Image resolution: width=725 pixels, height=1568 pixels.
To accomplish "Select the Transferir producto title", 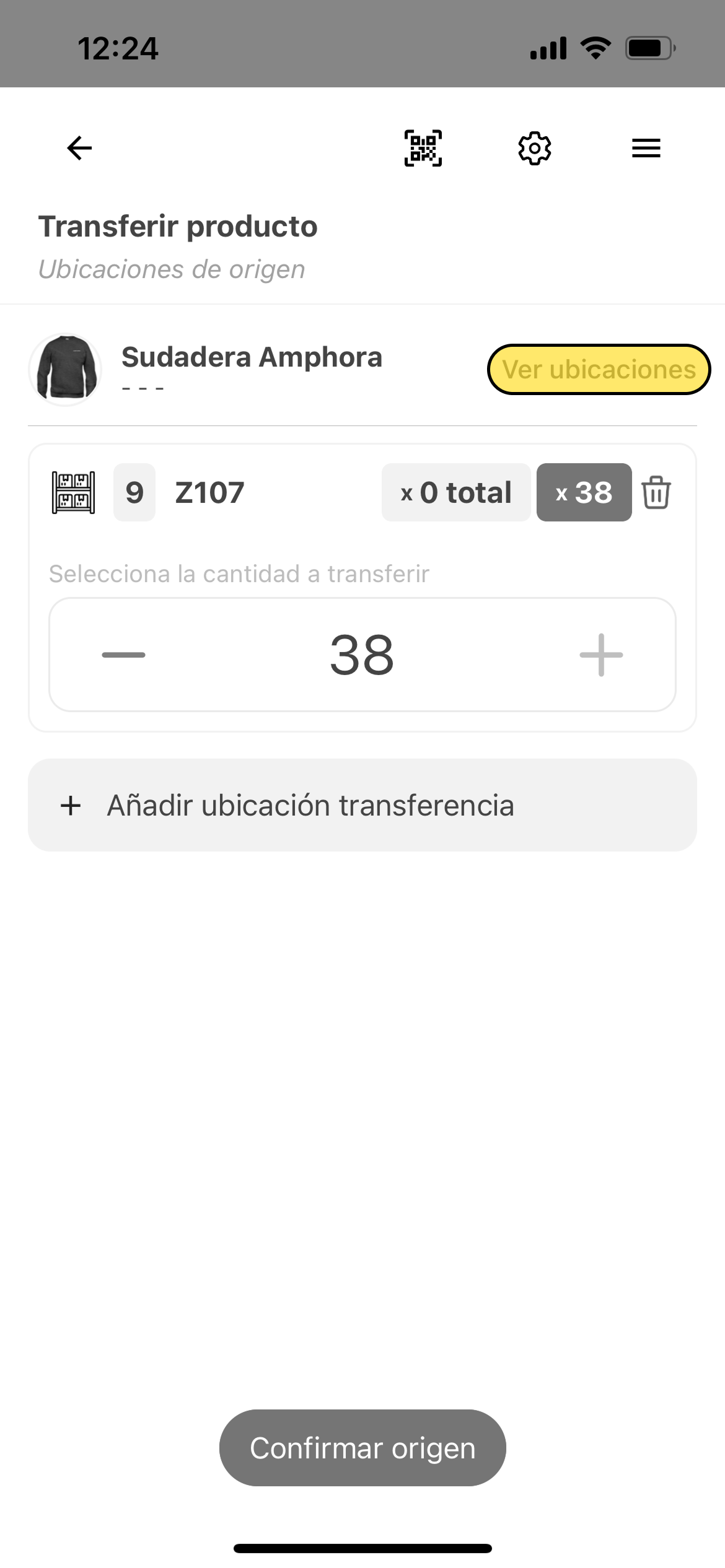I will click(178, 226).
